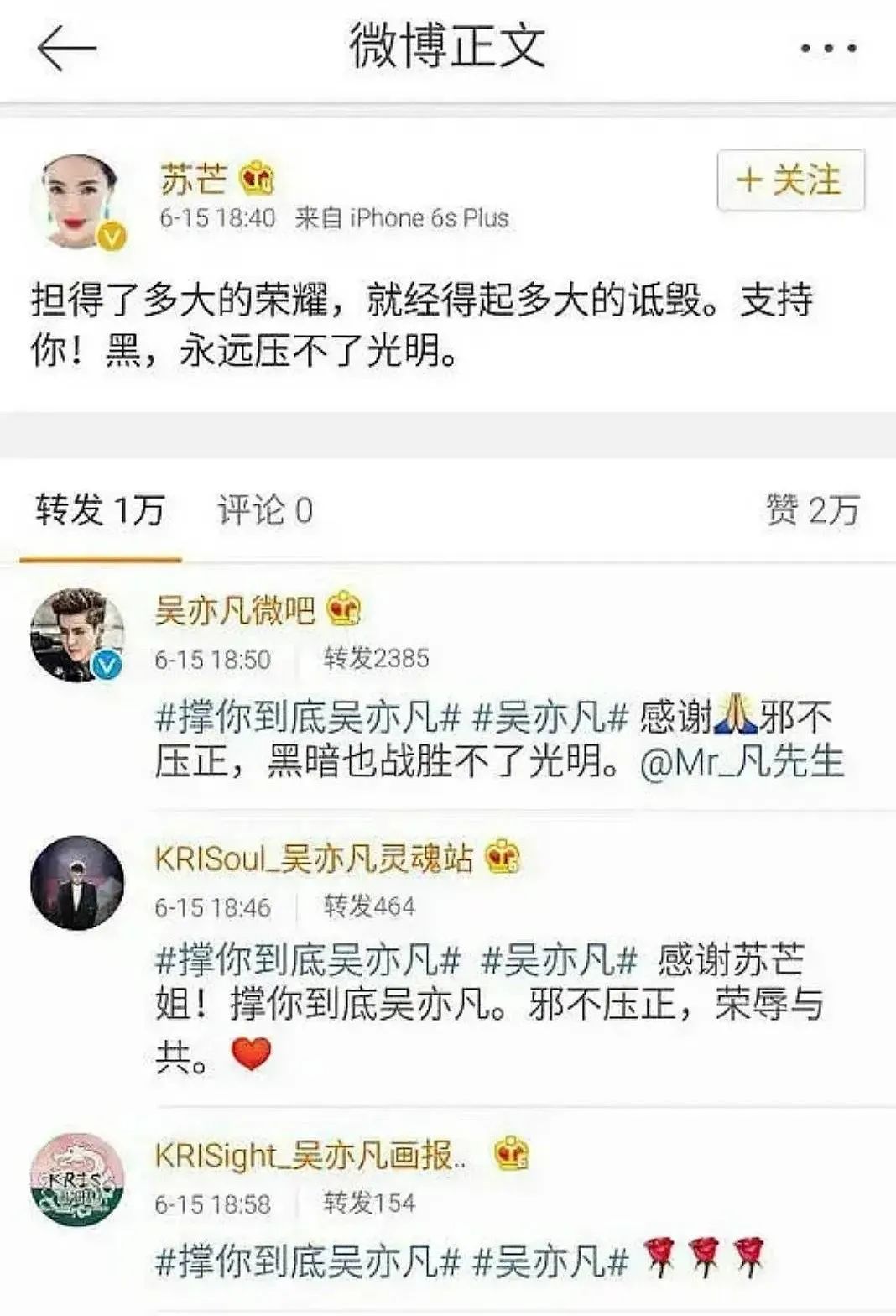The height and width of the screenshot is (1316, 896).
Task: Open 吴亦凡微吧's profile avatar
Action: coord(77,634)
